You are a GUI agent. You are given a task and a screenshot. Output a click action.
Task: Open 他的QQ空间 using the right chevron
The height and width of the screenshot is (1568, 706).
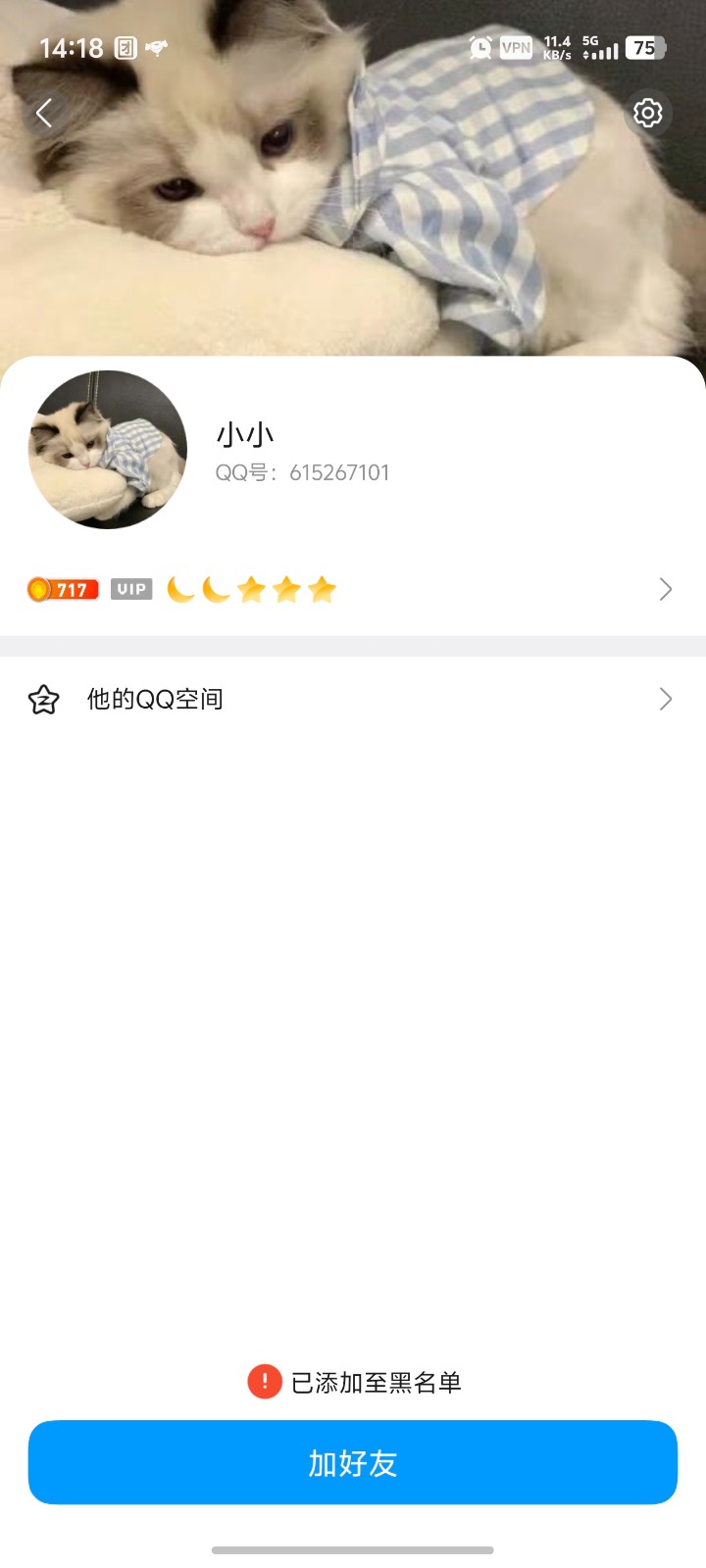click(x=665, y=698)
